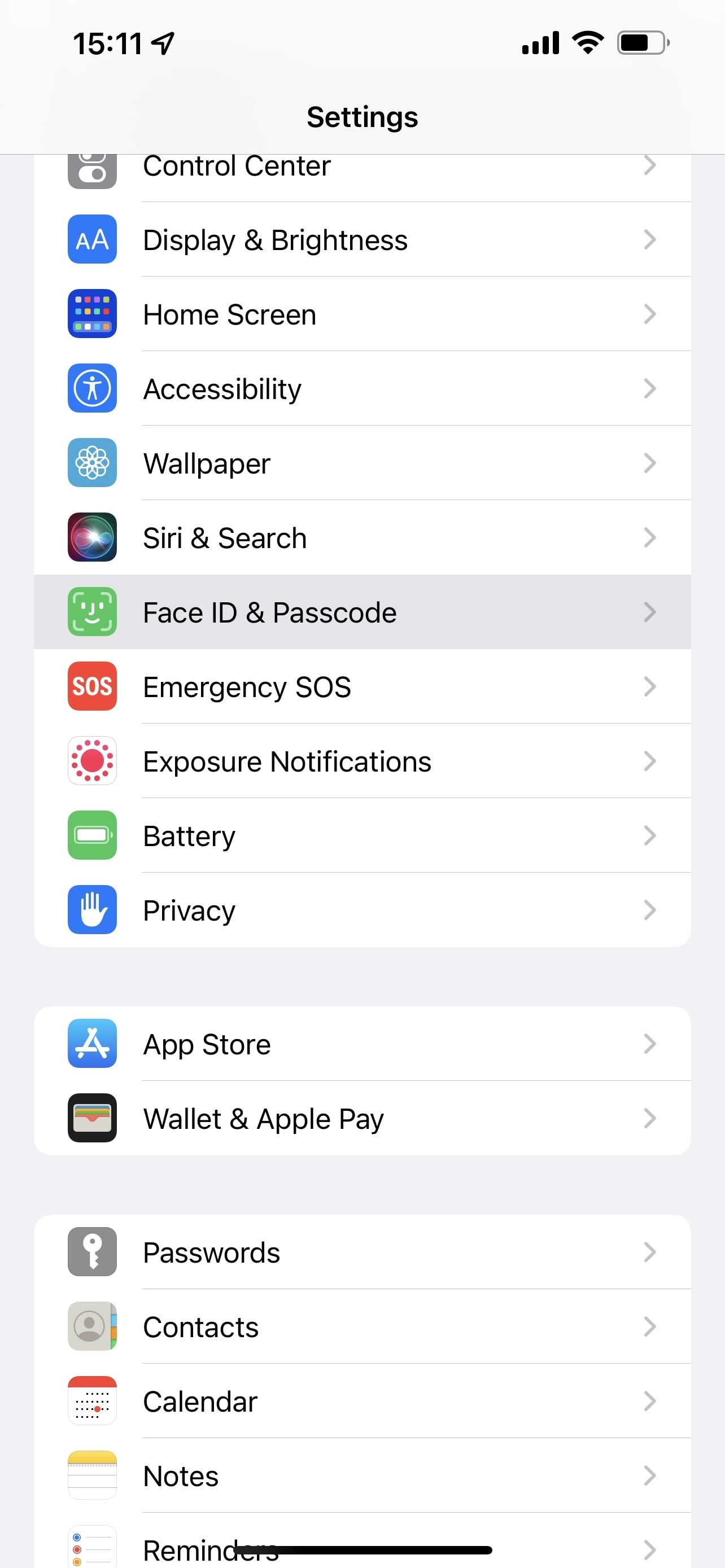View Exposure Notifications settings
The height and width of the screenshot is (1568, 725).
pyautogui.click(x=361, y=761)
